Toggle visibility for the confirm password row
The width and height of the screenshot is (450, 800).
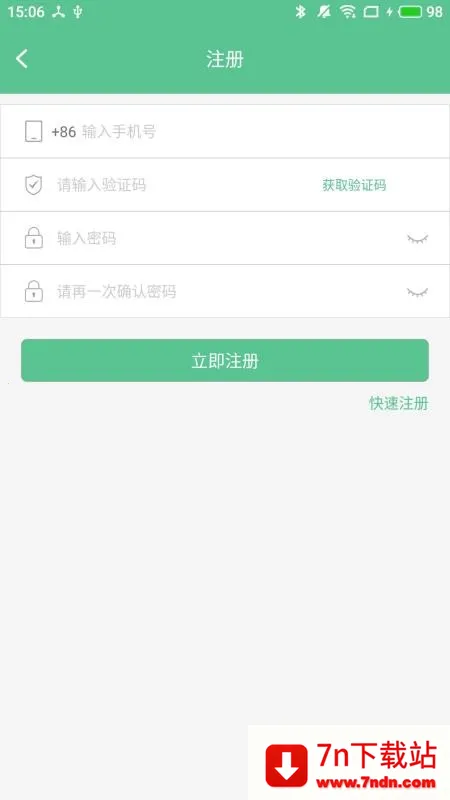pyautogui.click(x=417, y=292)
